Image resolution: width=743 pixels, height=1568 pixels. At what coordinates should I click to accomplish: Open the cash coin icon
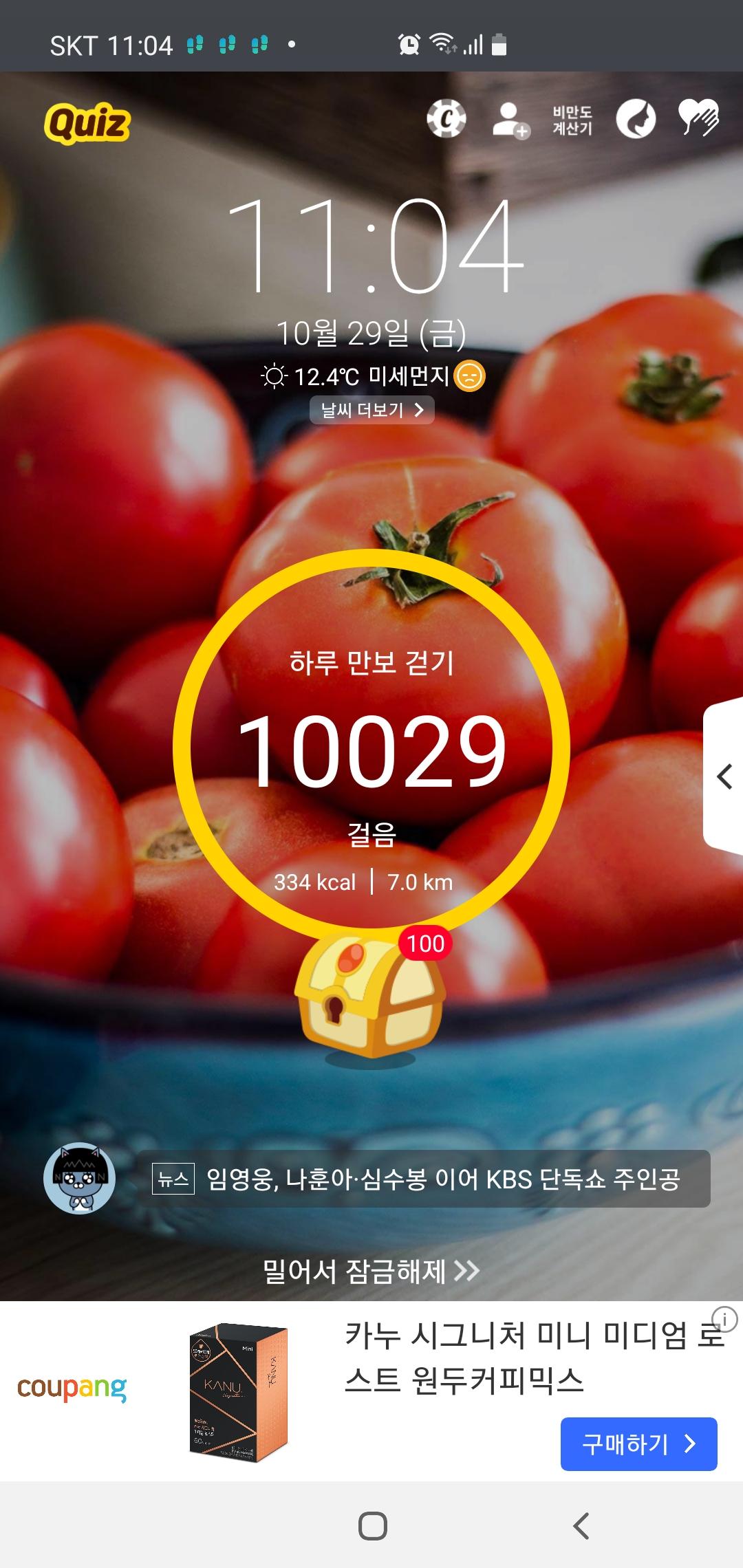[446, 119]
